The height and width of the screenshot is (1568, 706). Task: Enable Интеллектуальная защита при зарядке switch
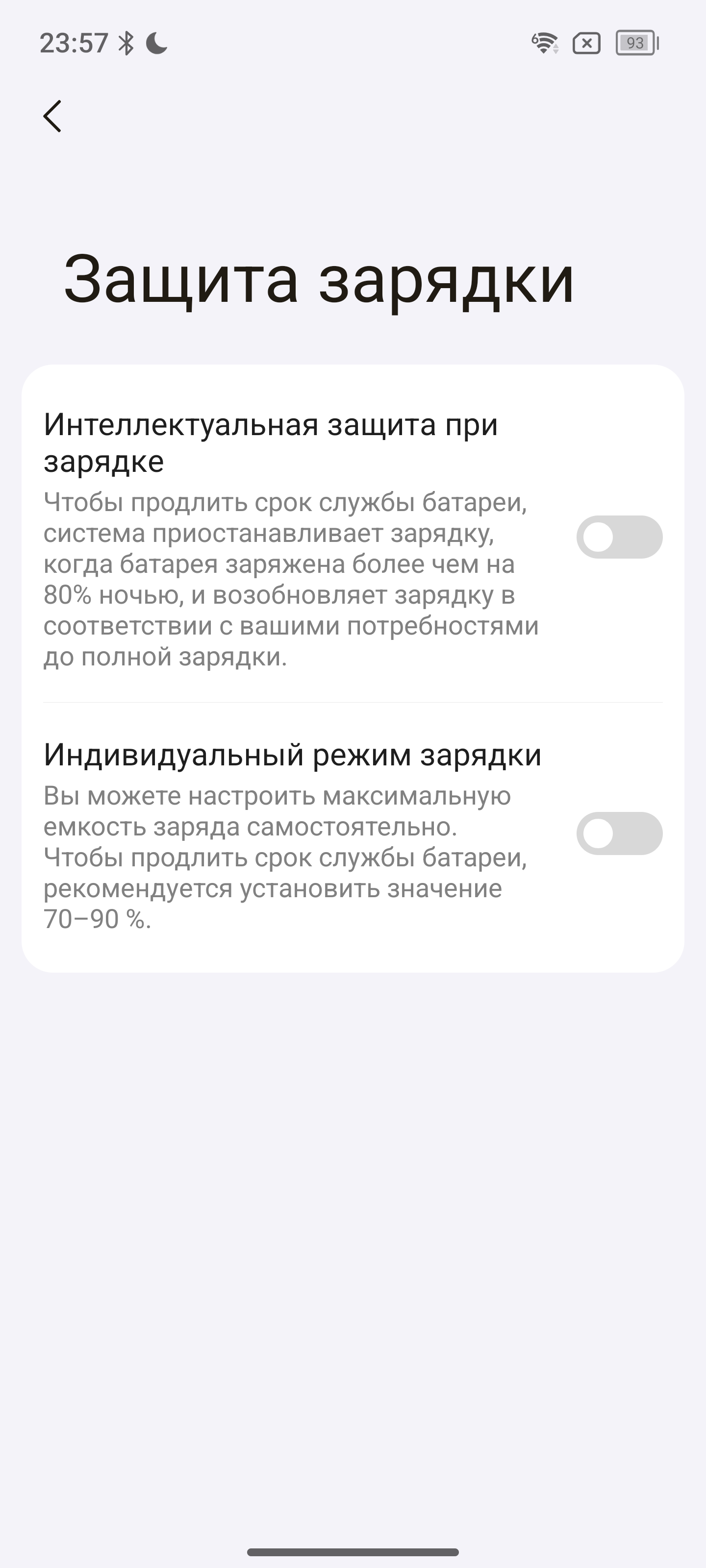[x=619, y=537]
